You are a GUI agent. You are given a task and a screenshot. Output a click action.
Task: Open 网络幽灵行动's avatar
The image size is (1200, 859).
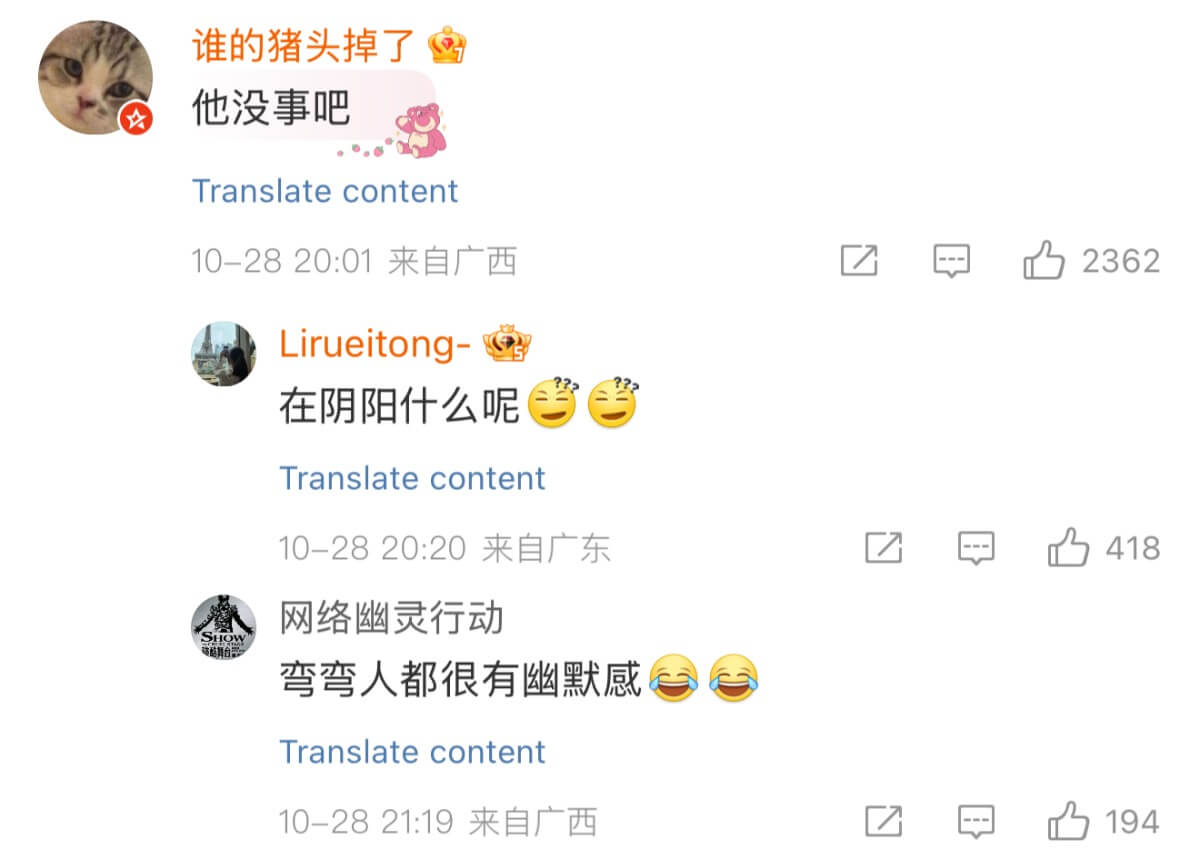point(223,627)
